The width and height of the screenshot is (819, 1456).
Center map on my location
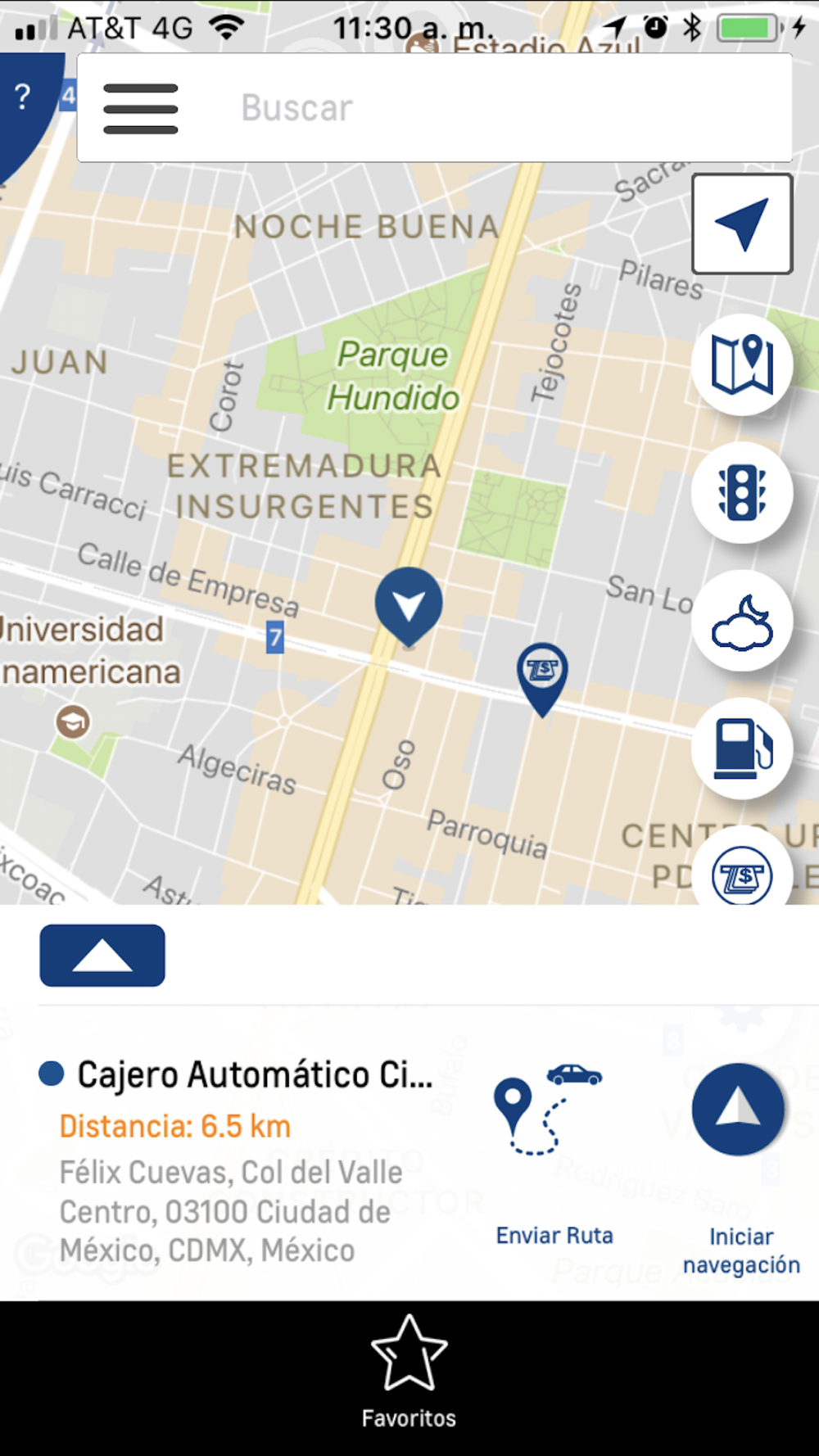click(x=742, y=224)
